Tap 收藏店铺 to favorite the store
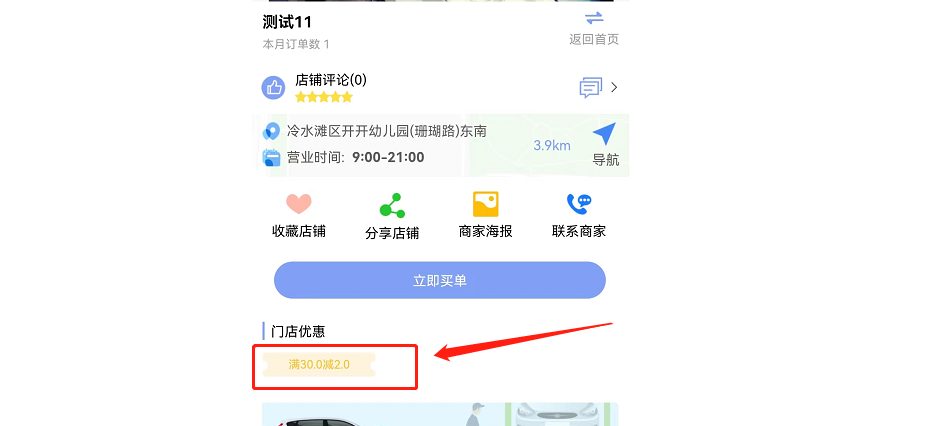This screenshot has height=426, width=951. pyautogui.click(x=298, y=215)
